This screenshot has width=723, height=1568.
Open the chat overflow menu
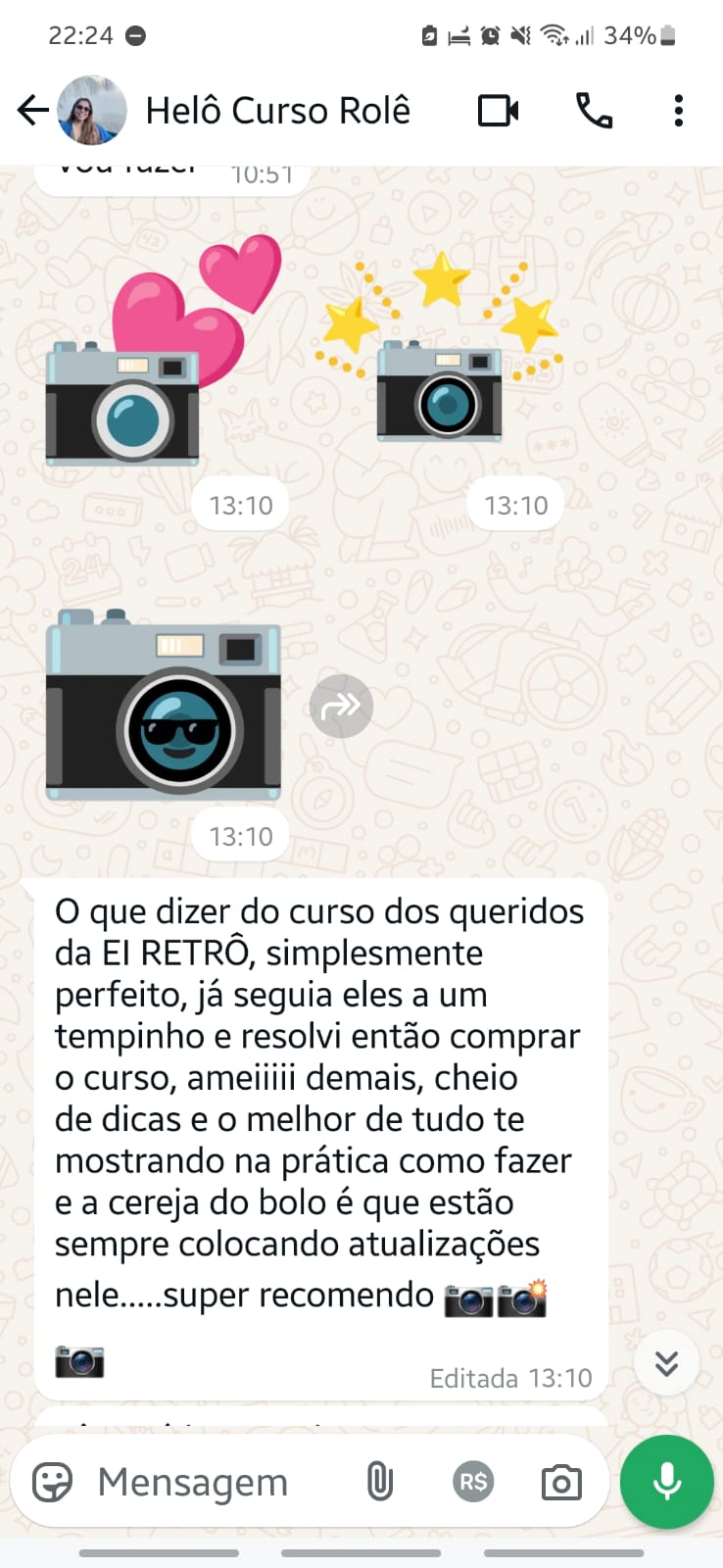pyautogui.click(x=678, y=111)
